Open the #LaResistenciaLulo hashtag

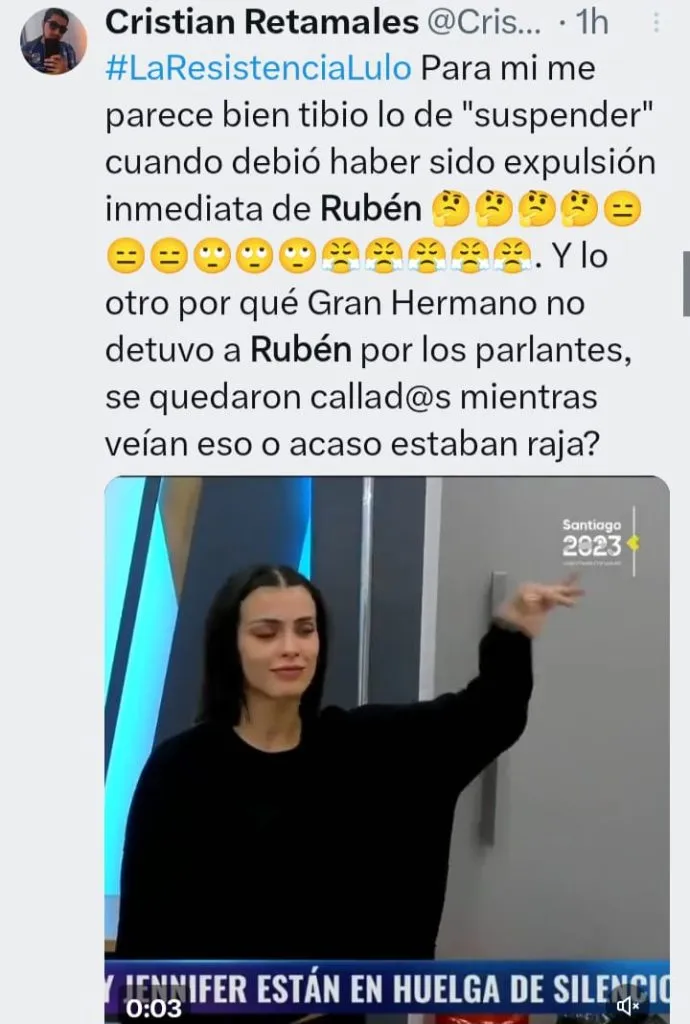pyautogui.click(x=258, y=69)
